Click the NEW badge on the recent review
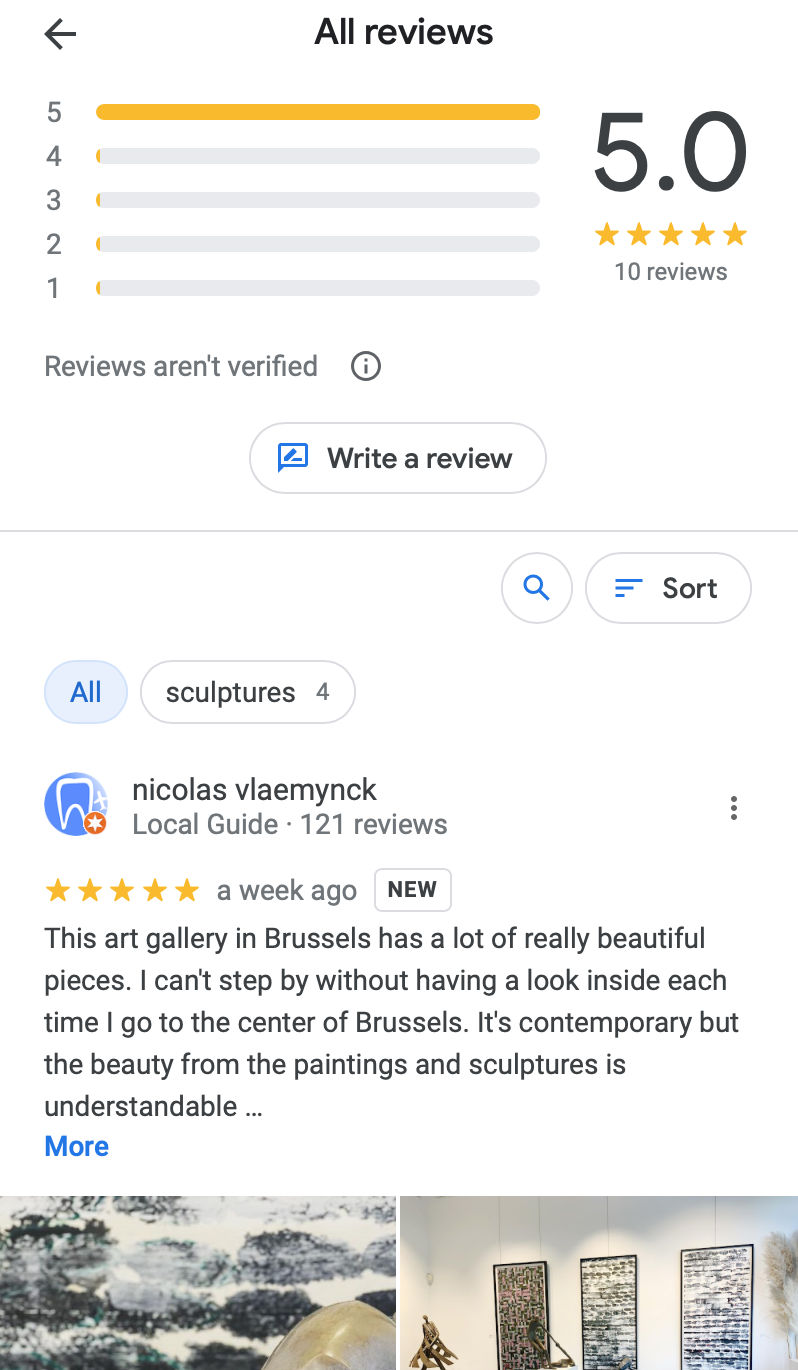798x1370 pixels. [412, 890]
